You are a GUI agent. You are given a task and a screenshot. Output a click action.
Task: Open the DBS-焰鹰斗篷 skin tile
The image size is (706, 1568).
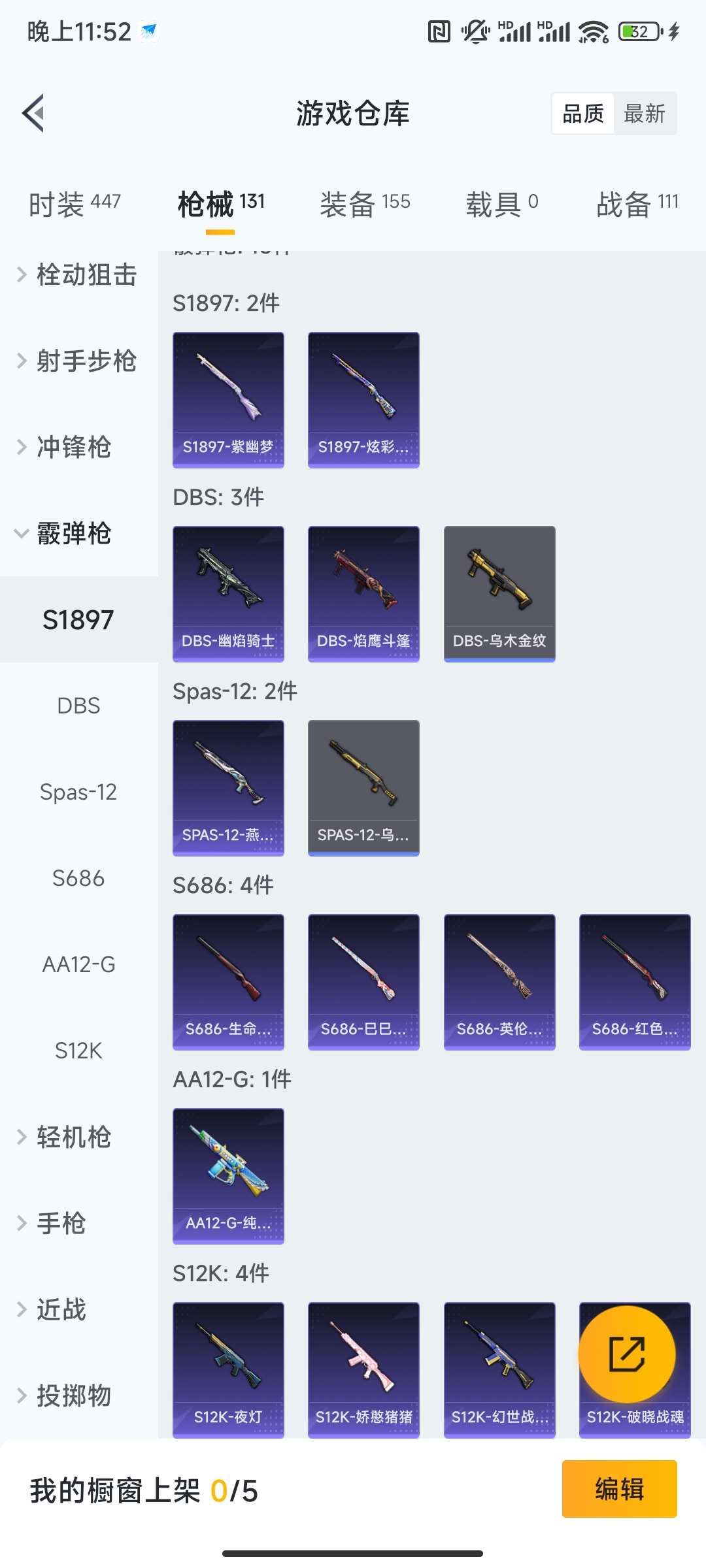pos(363,594)
